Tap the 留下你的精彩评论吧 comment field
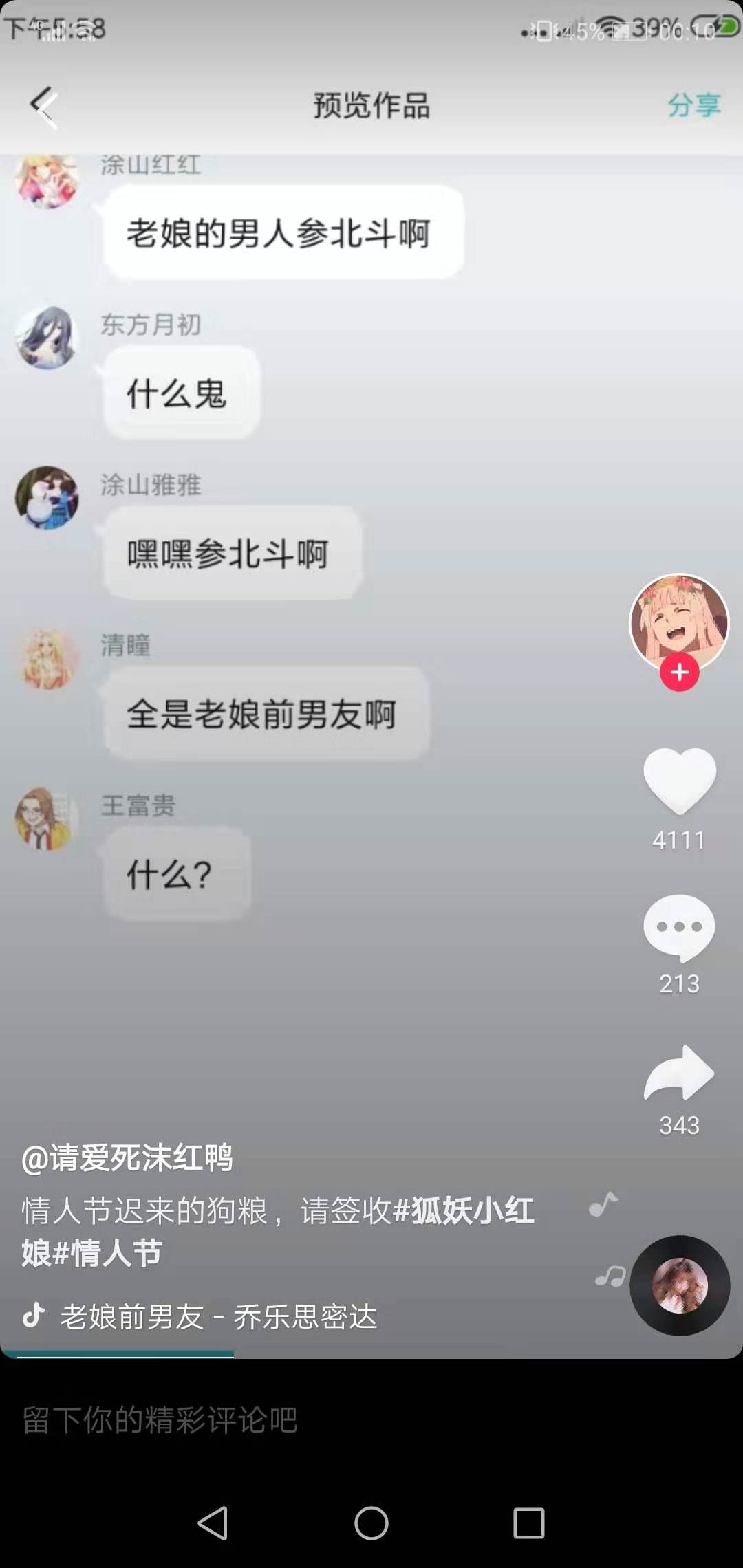Viewport: 743px width, 1568px height. coord(275,1420)
